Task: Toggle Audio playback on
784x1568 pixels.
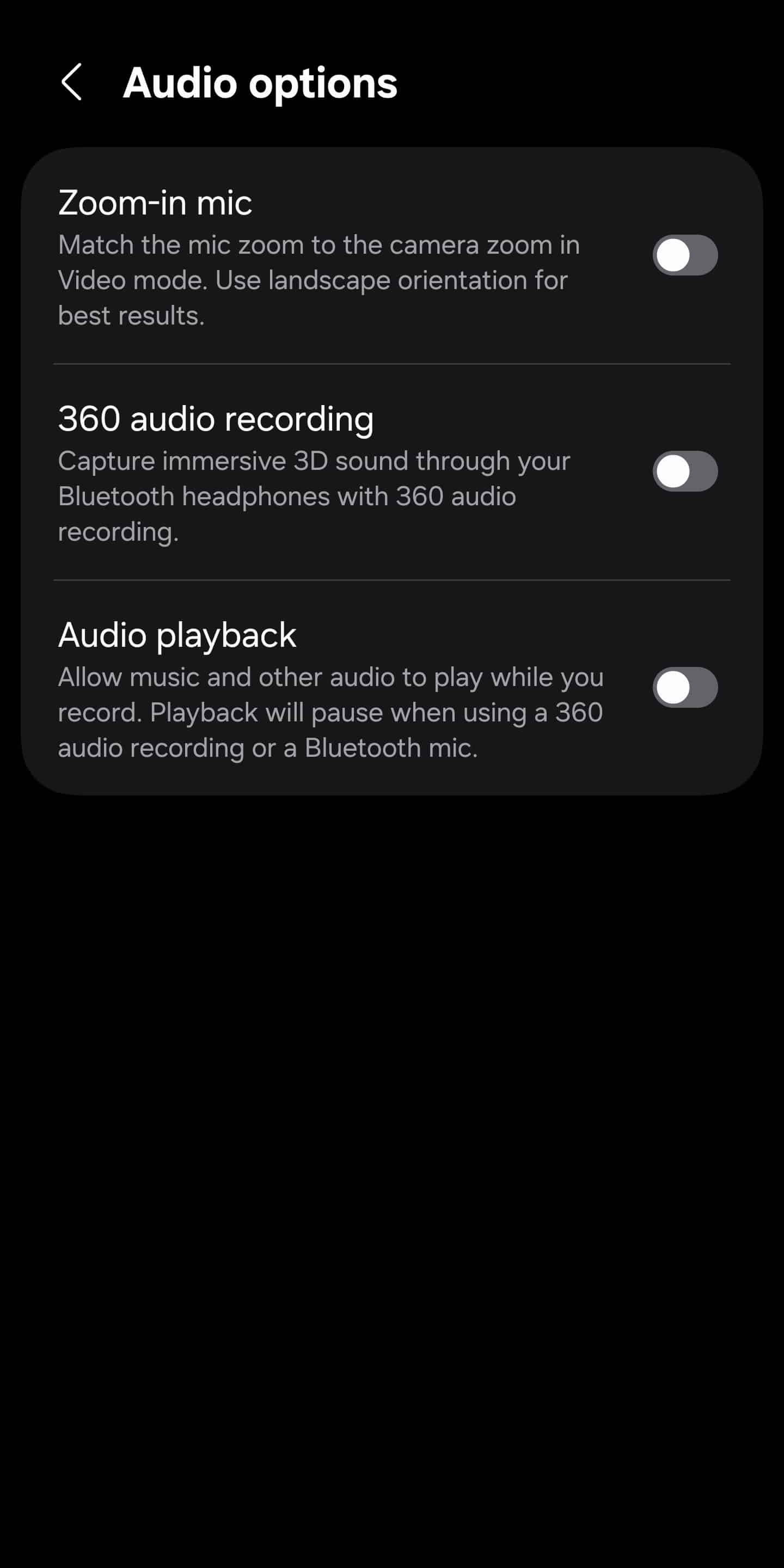Action: pyautogui.click(x=685, y=687)
